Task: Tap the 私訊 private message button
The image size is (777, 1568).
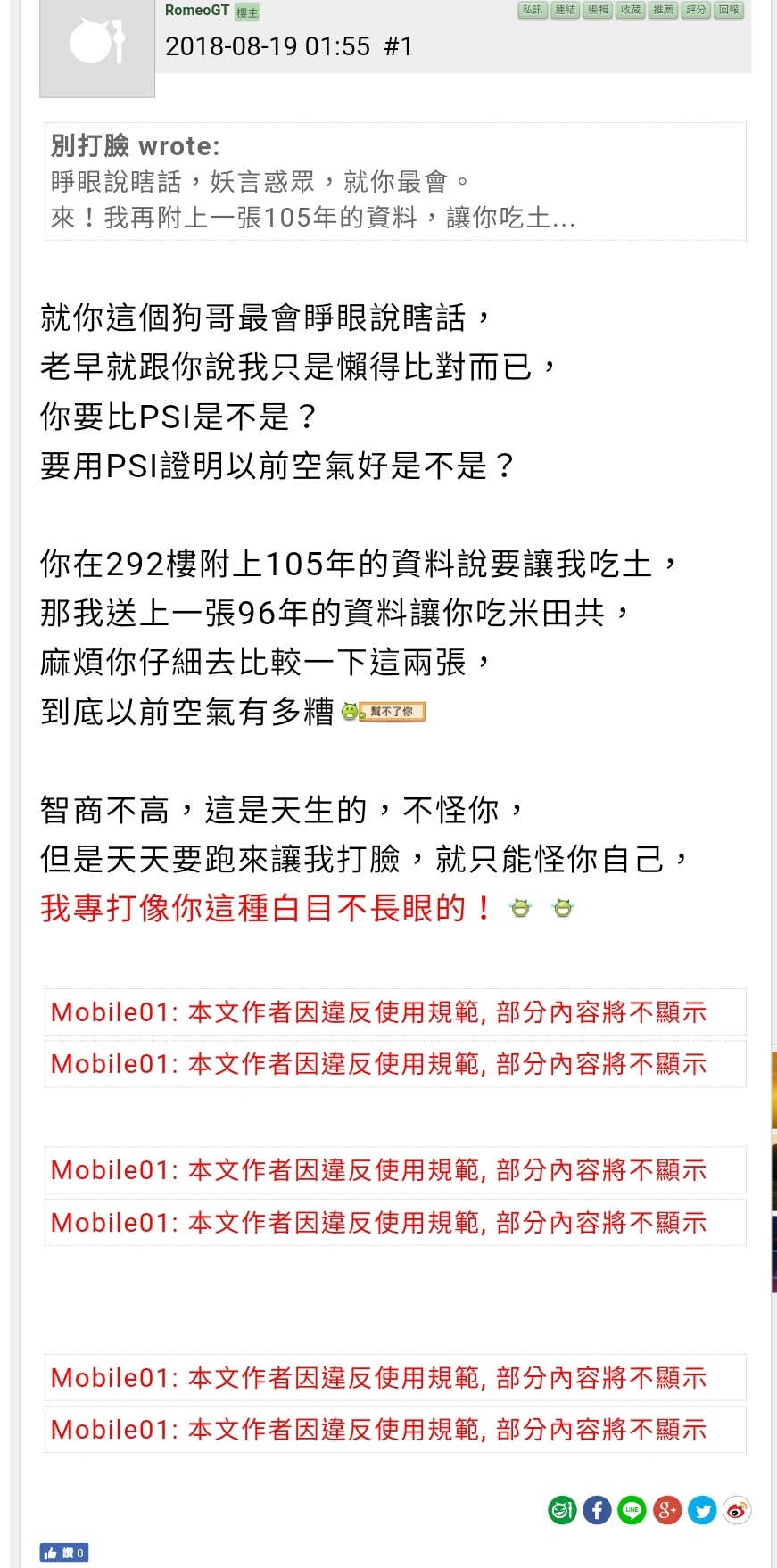Action: point(533,10)
